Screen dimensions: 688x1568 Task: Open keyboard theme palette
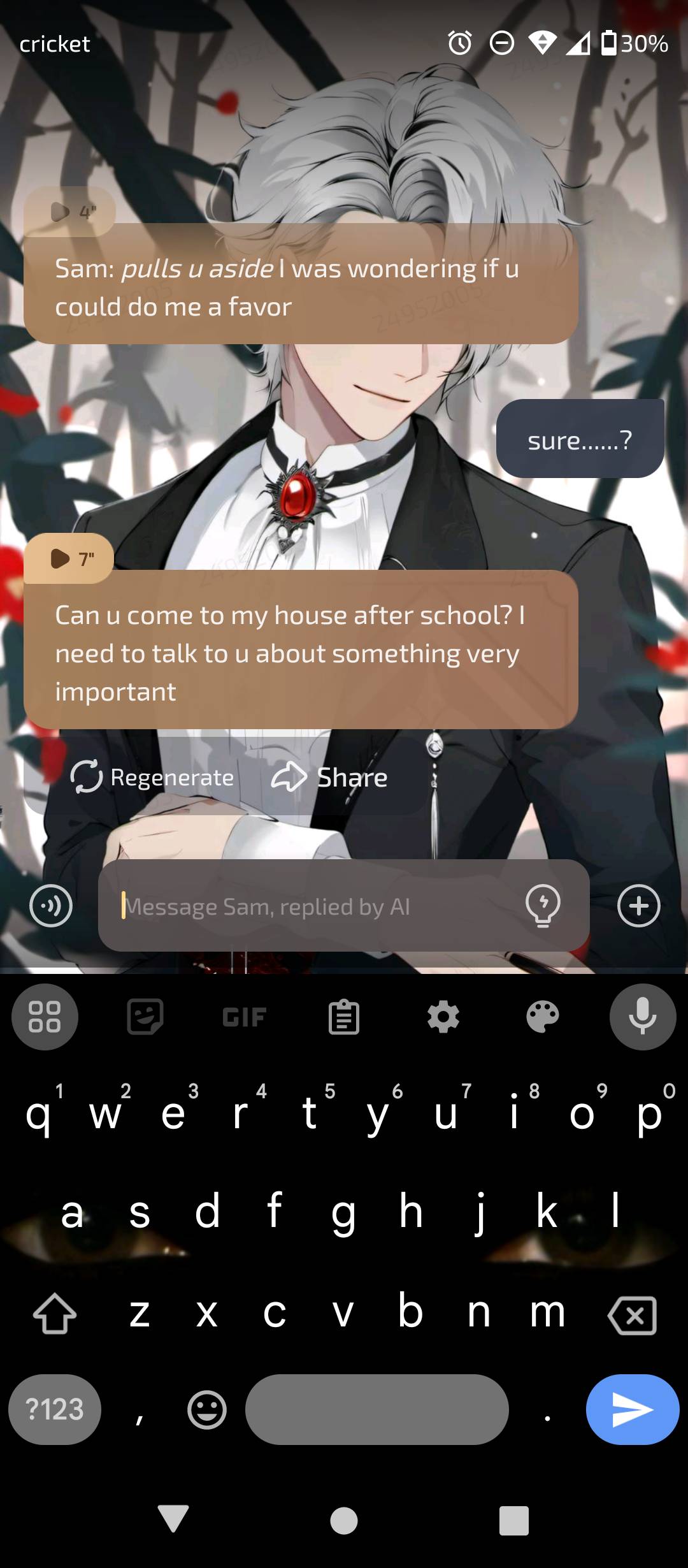(x=543, y=1017)
